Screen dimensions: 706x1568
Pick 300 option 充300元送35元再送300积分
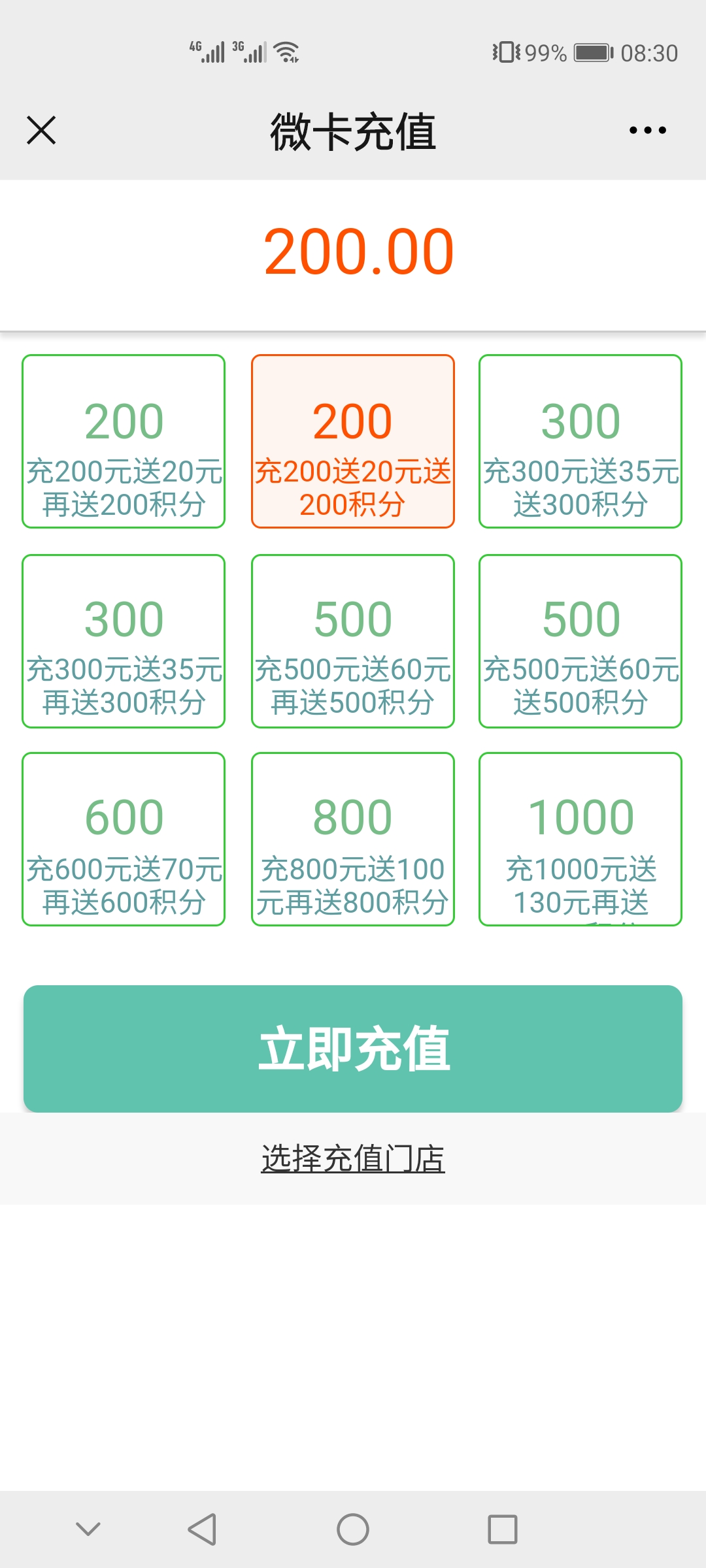124,641
